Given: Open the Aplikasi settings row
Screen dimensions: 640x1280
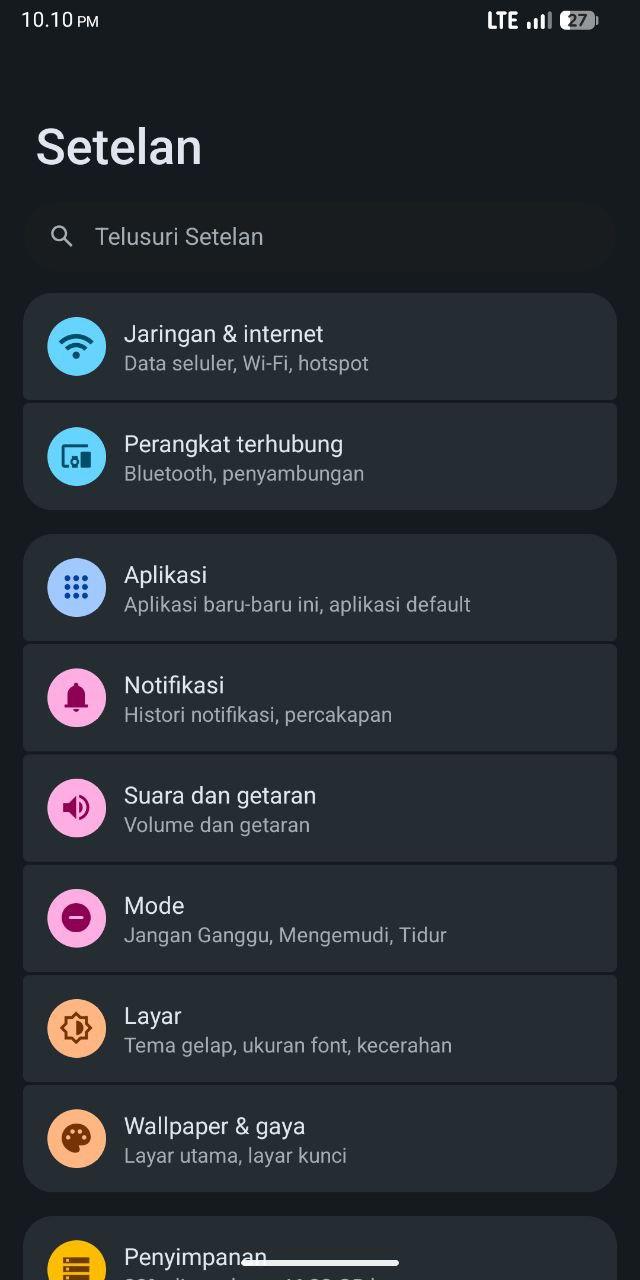Looking at the screenshot, I should 320,588.
